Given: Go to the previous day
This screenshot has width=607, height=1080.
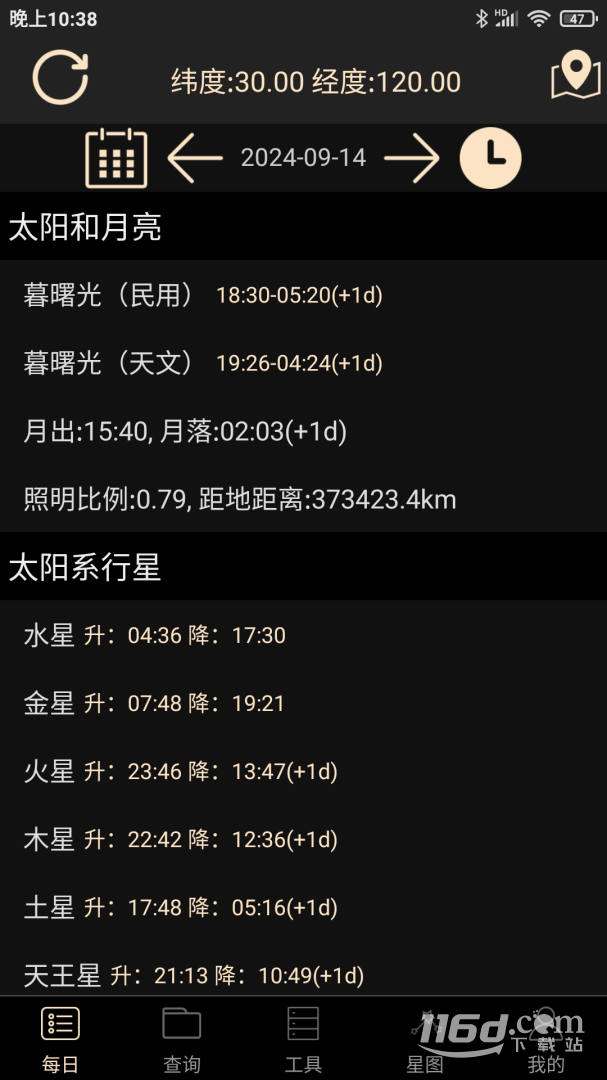Looking at the screenshot, I should click(x=195, y=158).
